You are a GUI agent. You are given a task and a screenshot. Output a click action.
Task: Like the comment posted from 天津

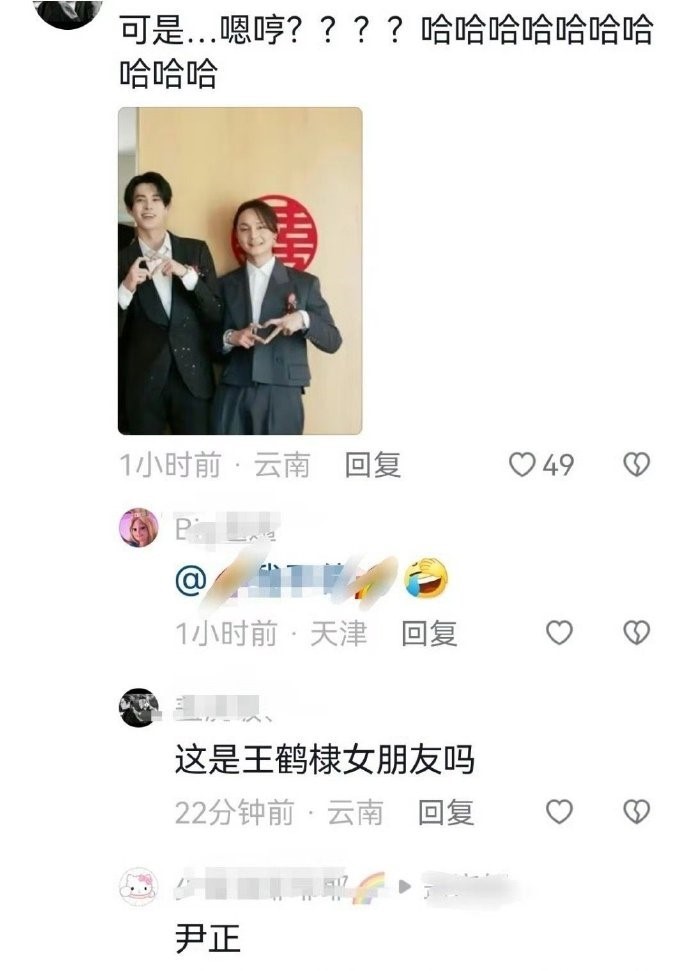[560, 632]
